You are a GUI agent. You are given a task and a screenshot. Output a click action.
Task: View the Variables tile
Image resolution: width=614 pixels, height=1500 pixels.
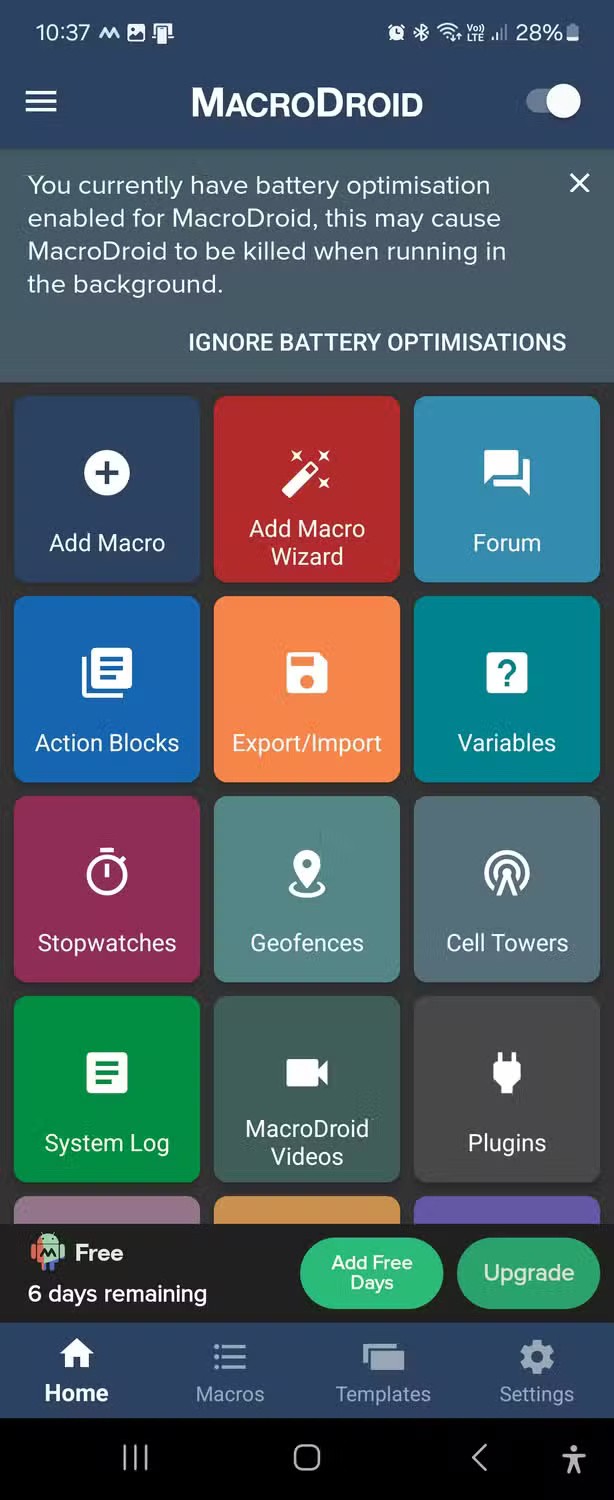click(507, 689)
